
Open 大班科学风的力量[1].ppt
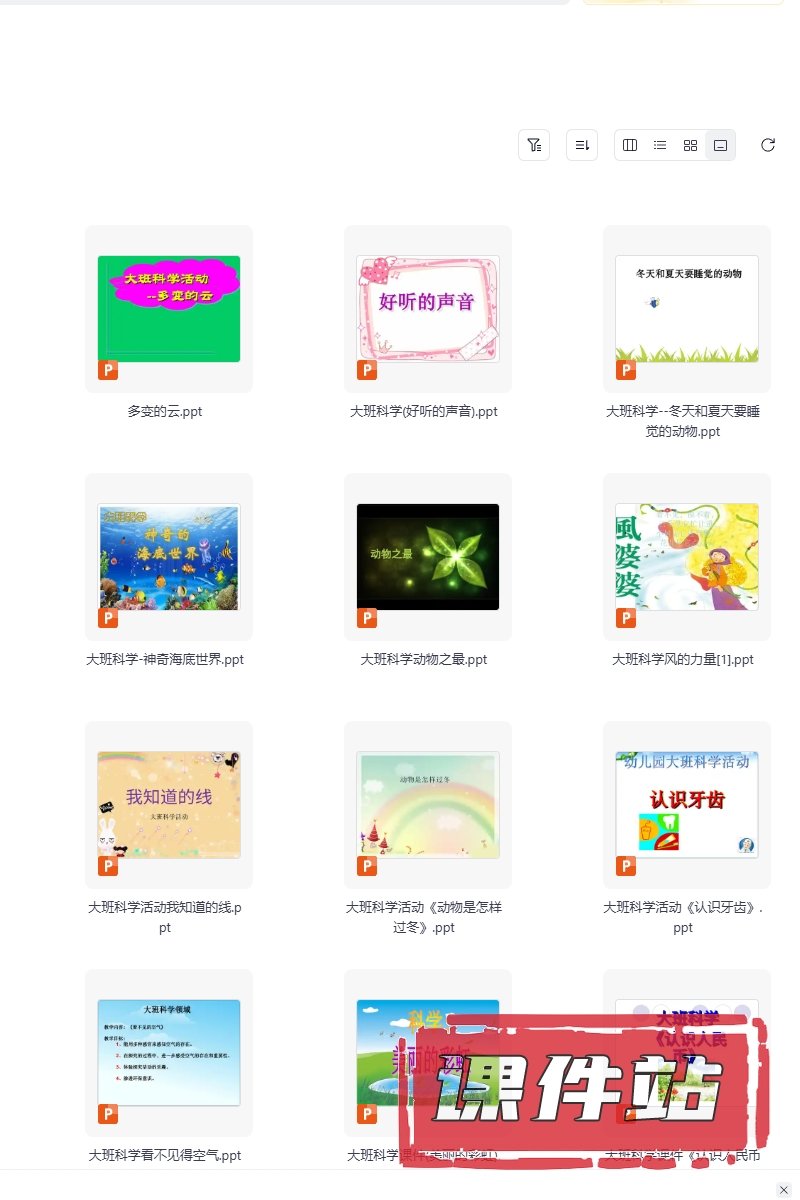686,557
